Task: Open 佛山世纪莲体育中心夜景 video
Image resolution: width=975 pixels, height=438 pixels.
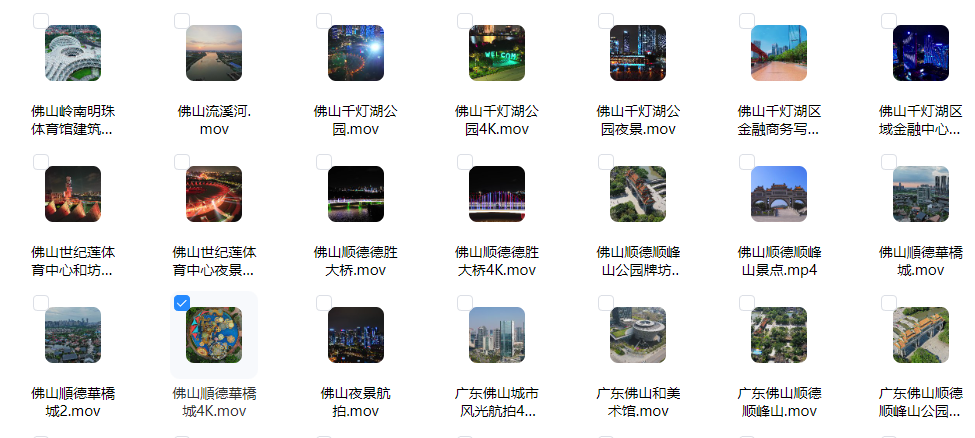Action: click(214, 194)
